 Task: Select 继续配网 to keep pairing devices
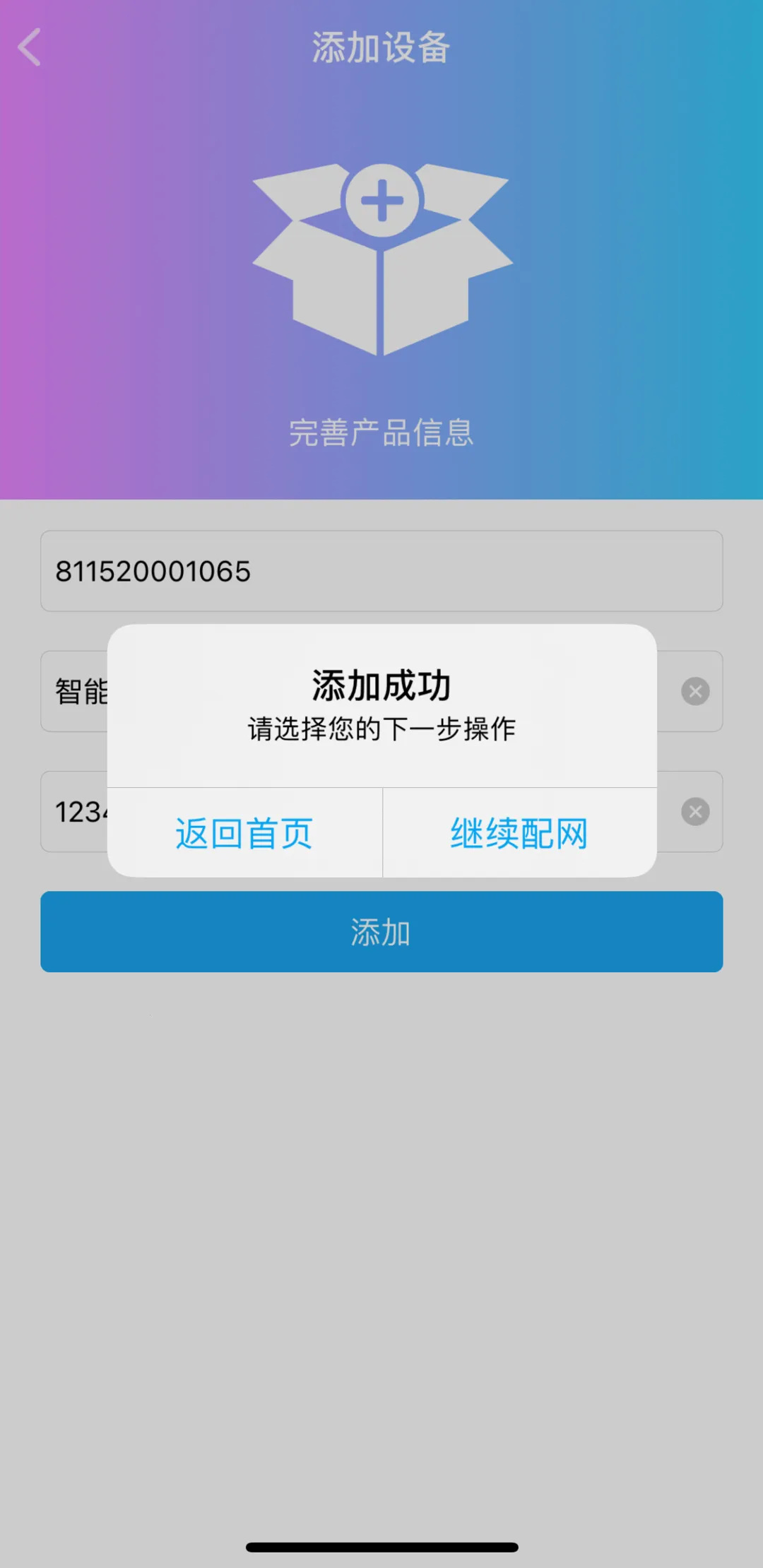click(x=518, y=834)
